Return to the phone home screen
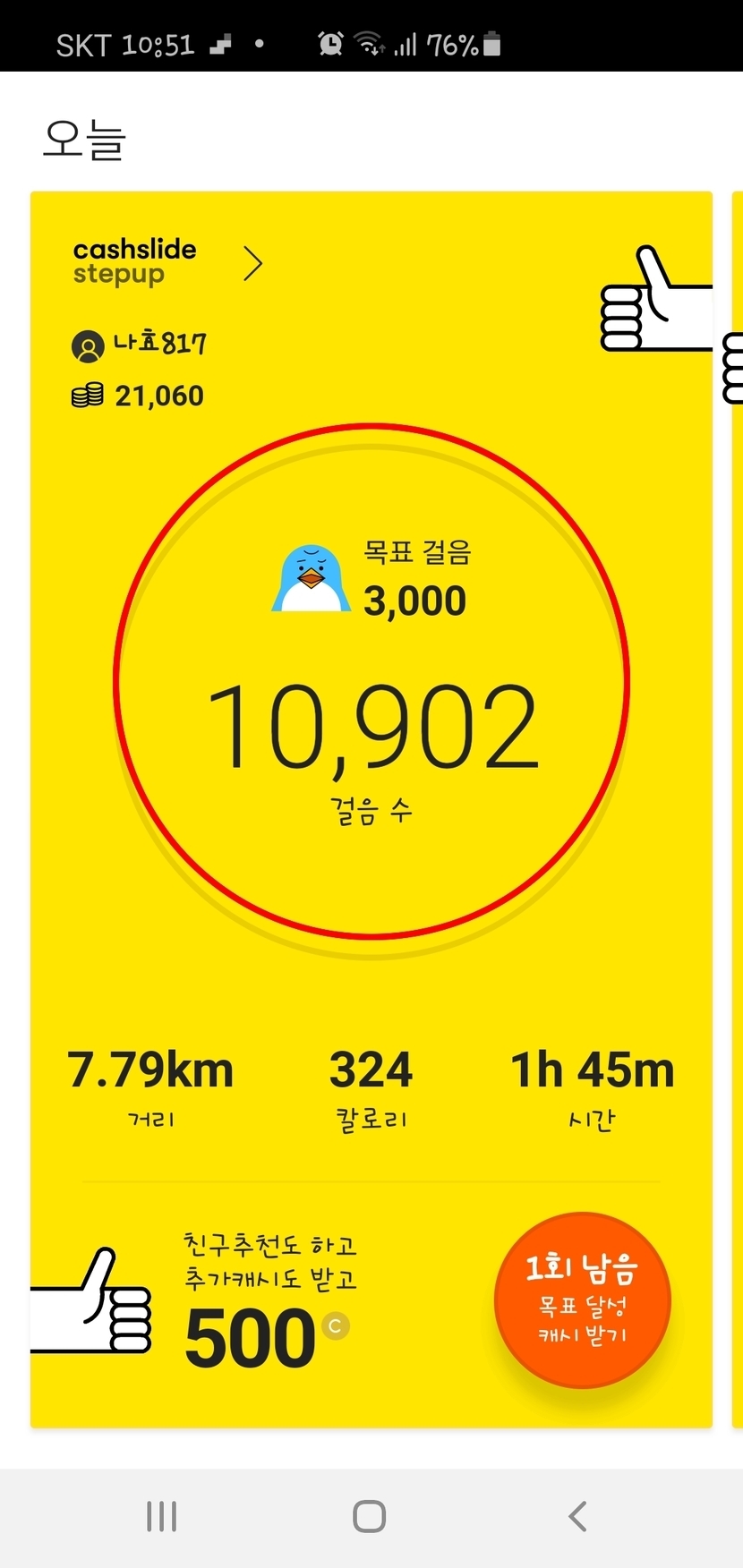 tap(370, 1516)
